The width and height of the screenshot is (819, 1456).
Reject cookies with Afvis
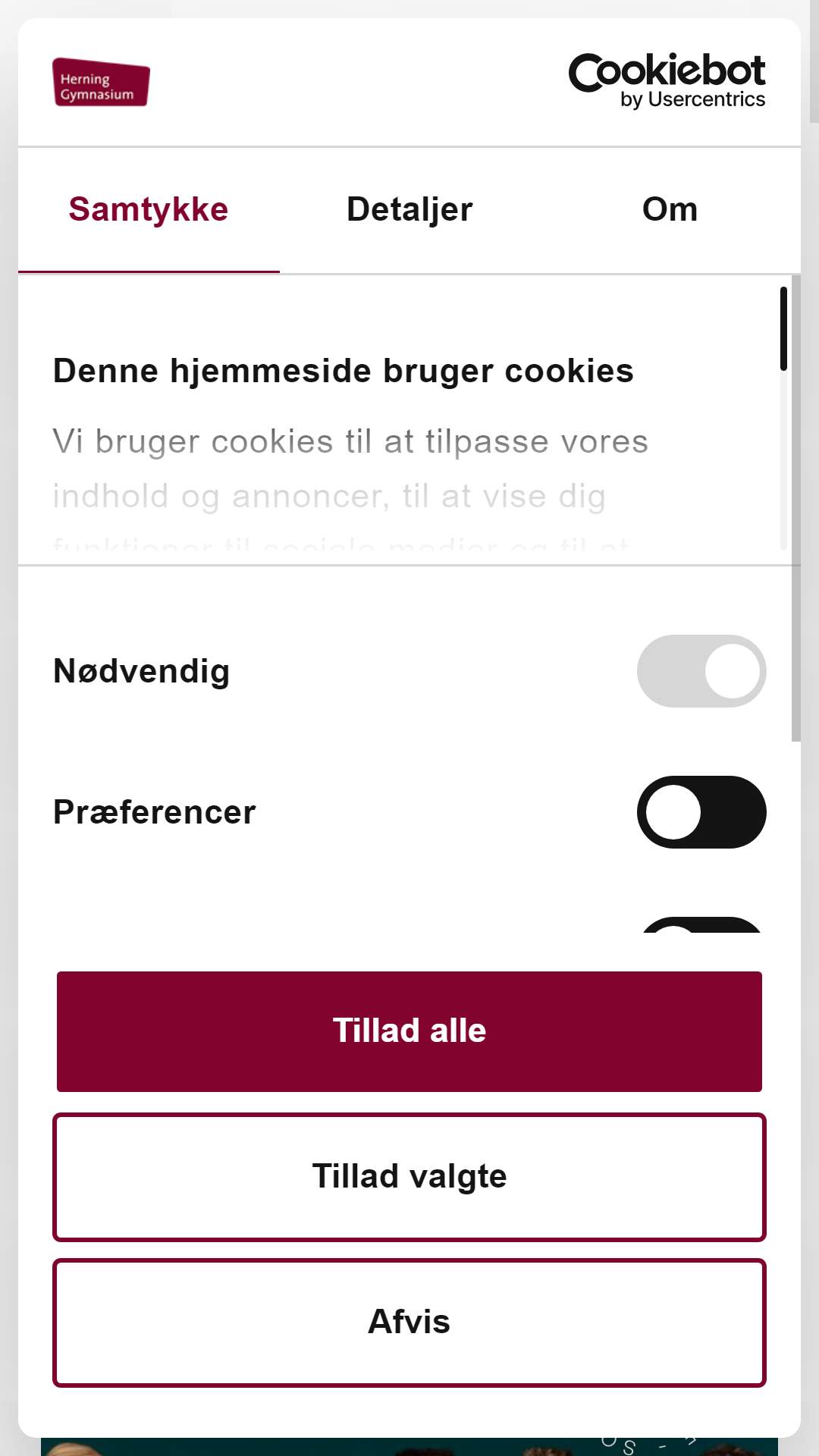409,1323
